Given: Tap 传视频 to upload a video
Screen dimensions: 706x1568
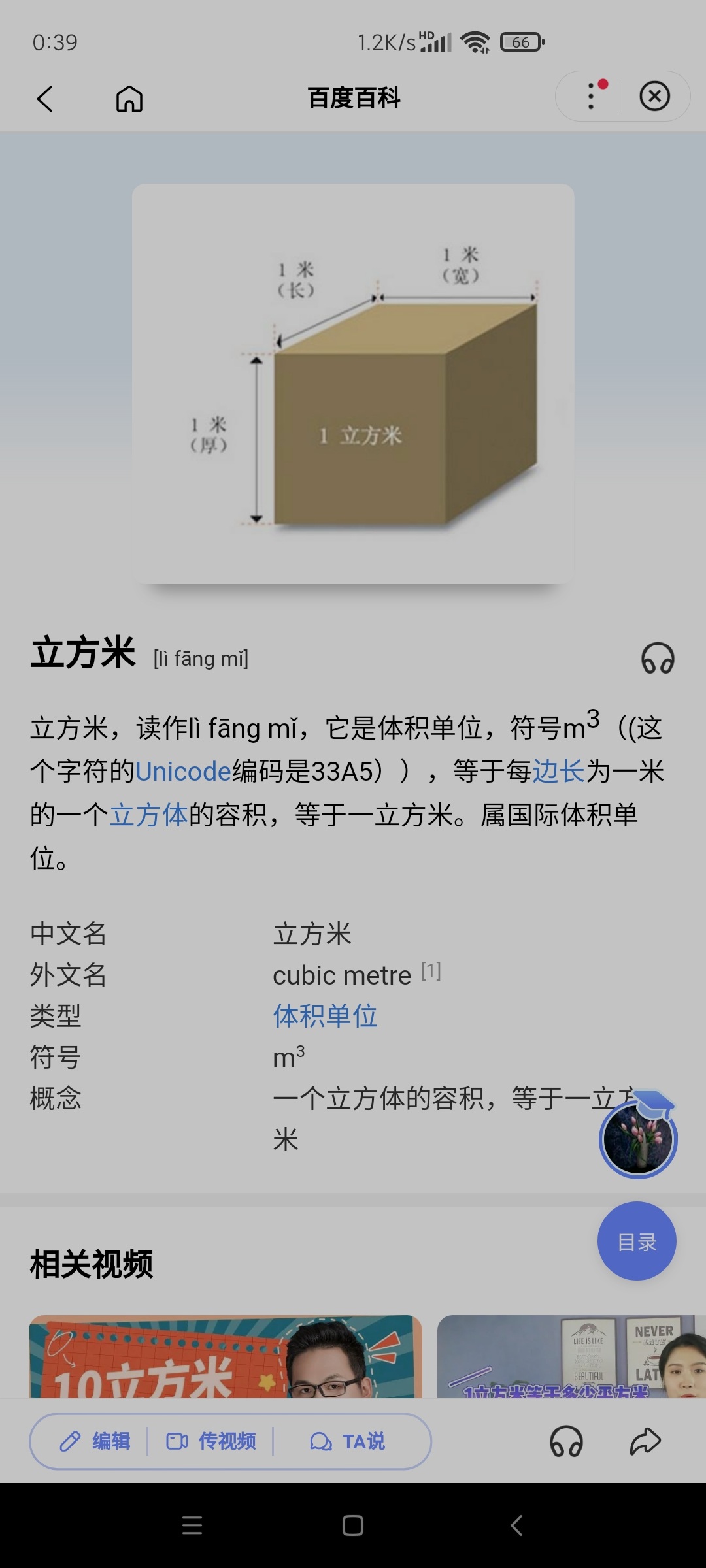Looking at the screenshot, I should coord(211,1441).
